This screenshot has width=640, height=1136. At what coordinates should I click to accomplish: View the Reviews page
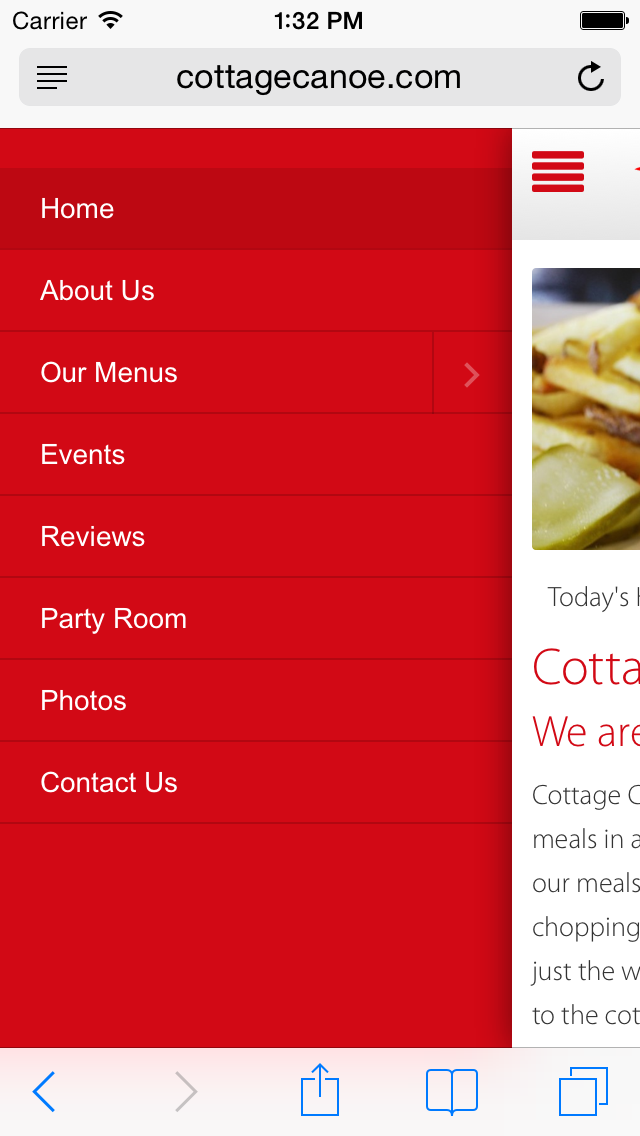click(x=92, y=537)
